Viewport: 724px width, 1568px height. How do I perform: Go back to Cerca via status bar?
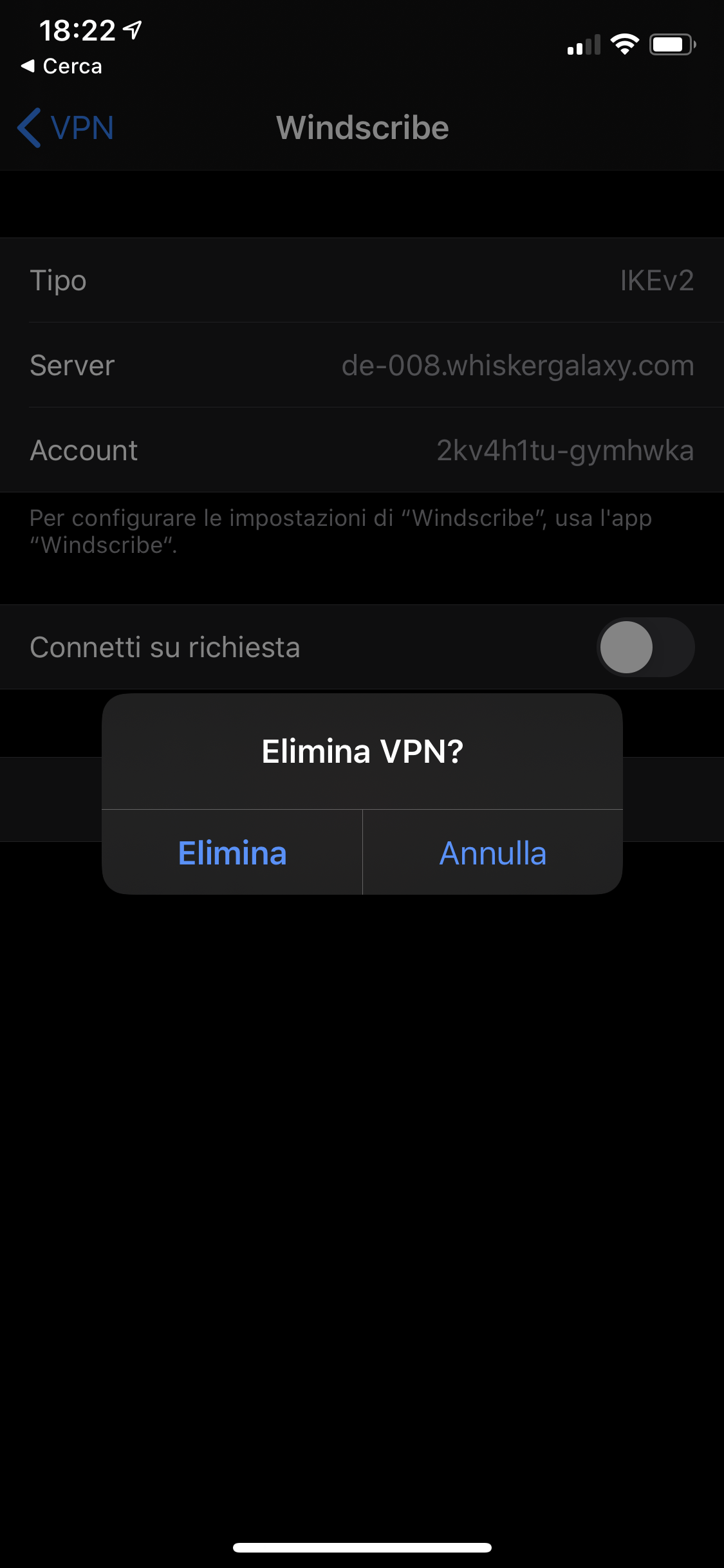tap(61, 64)
